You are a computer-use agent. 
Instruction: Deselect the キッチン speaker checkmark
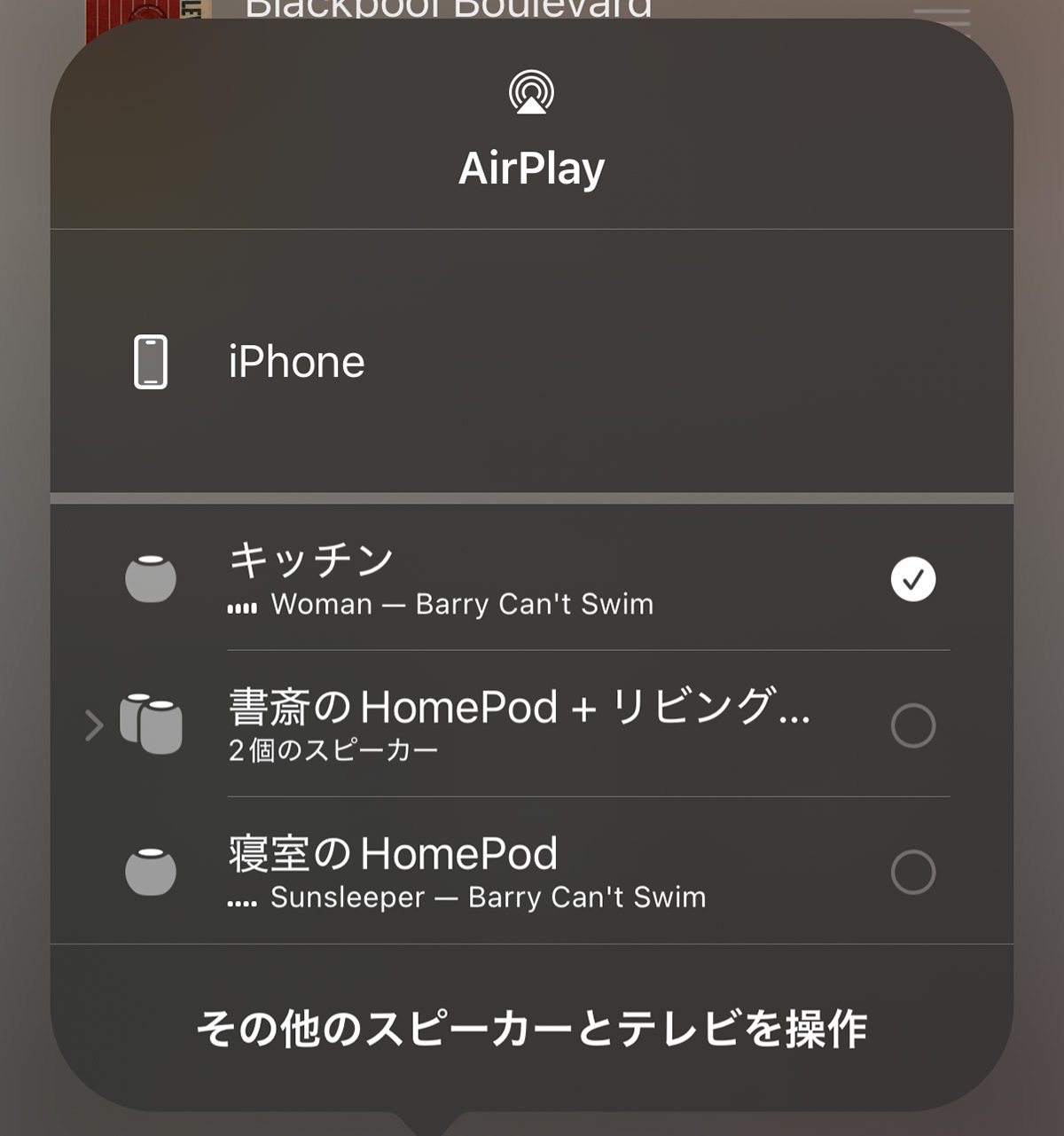[912, 579]
